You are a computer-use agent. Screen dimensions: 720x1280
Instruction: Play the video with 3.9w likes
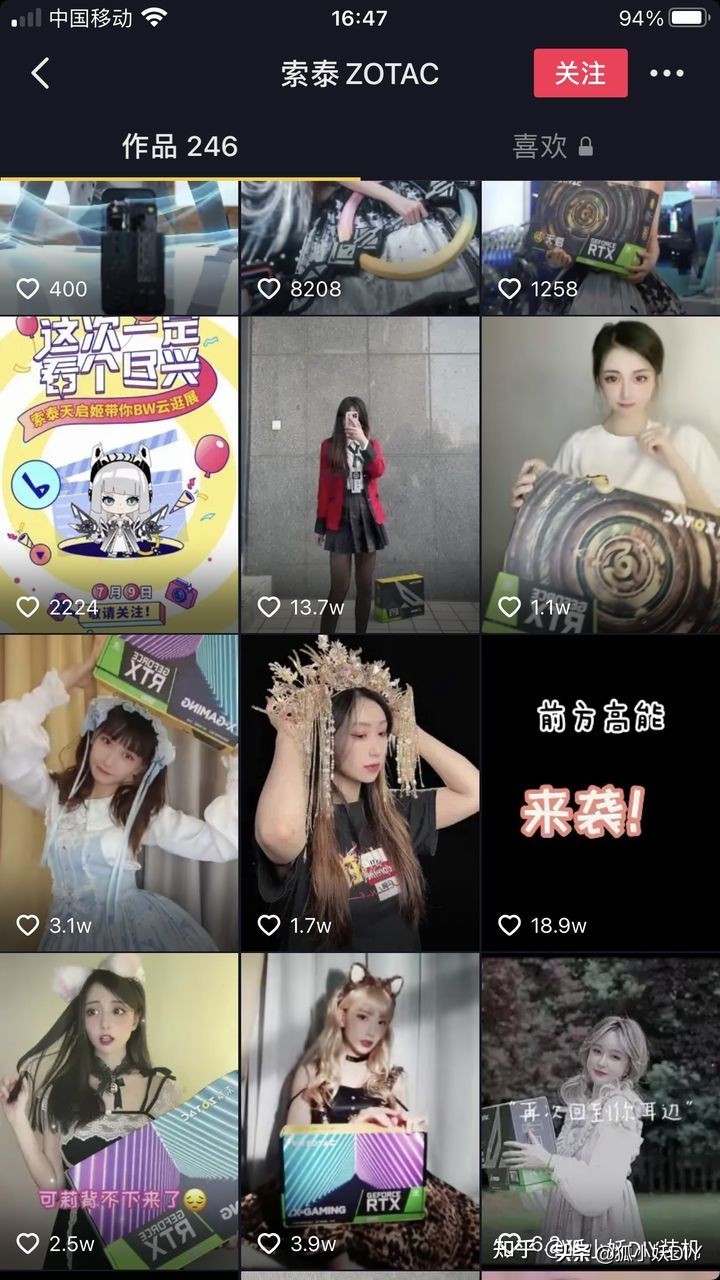[360, 1110]
